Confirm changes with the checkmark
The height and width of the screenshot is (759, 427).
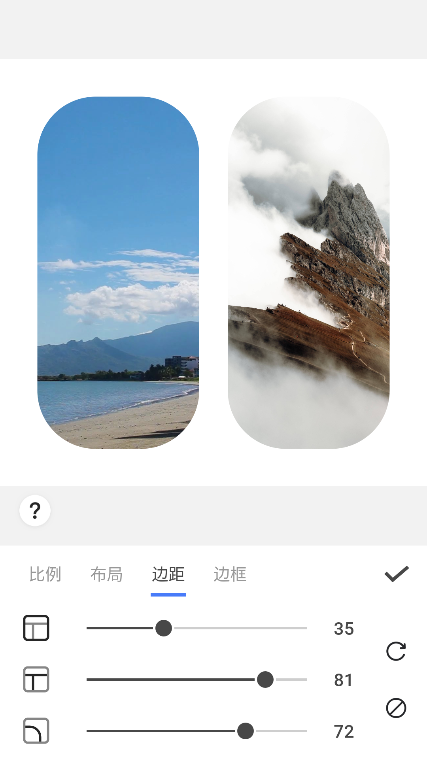[397, 574]
